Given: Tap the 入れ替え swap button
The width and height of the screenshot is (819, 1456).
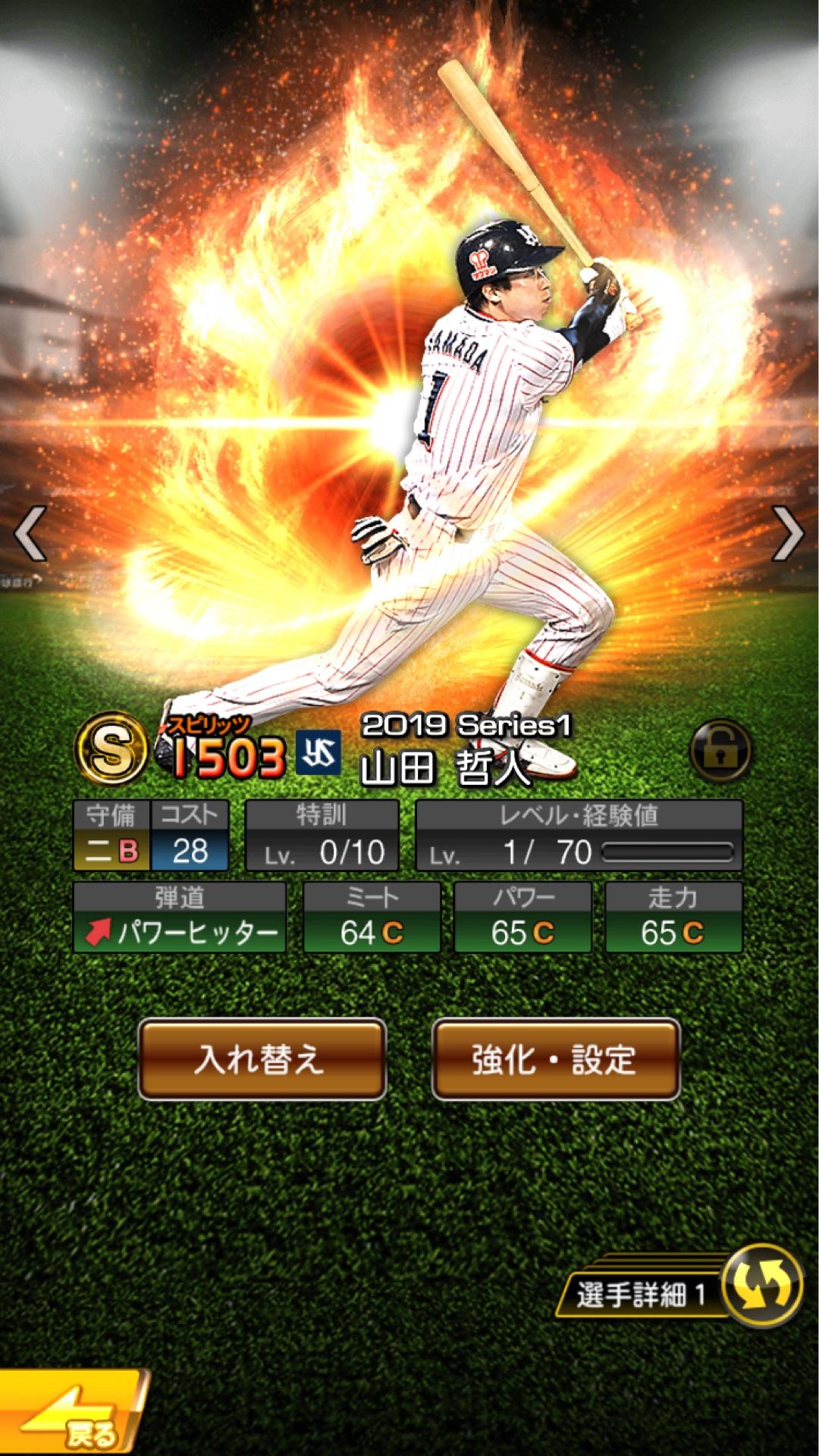Looking at the screenshot, I should 262,1059.
